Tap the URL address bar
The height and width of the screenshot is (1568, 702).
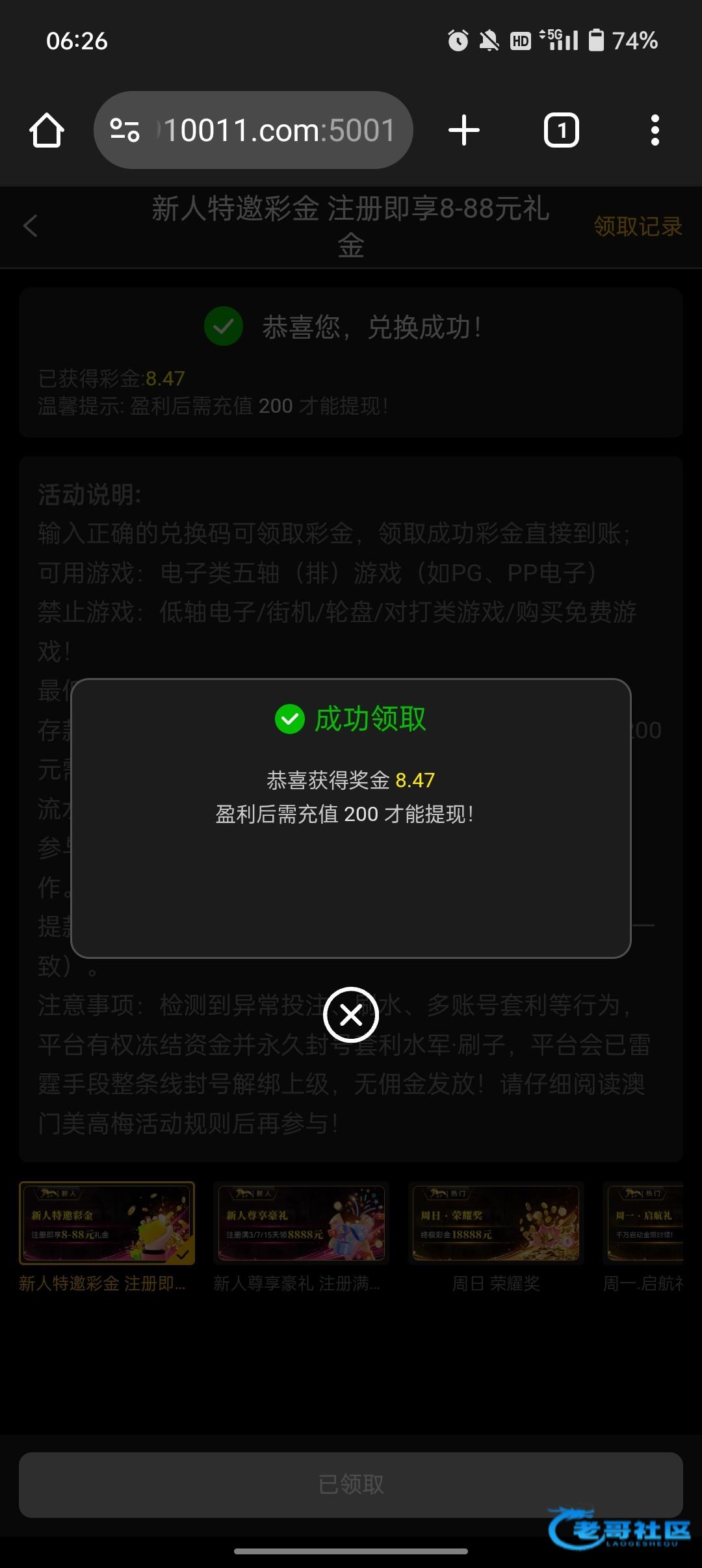point(273,131)
